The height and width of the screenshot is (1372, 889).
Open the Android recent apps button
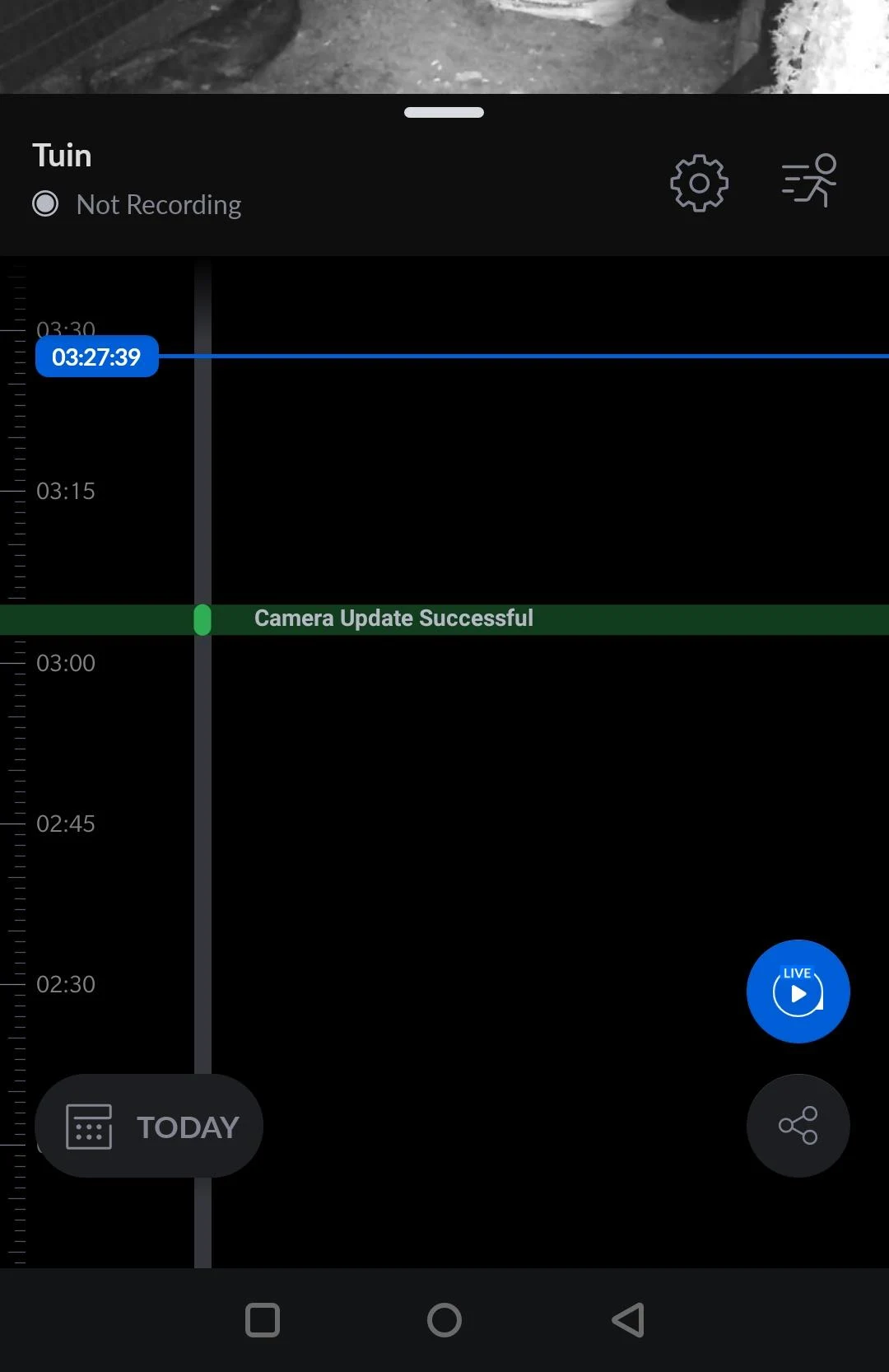click(x=262, y=1321)
